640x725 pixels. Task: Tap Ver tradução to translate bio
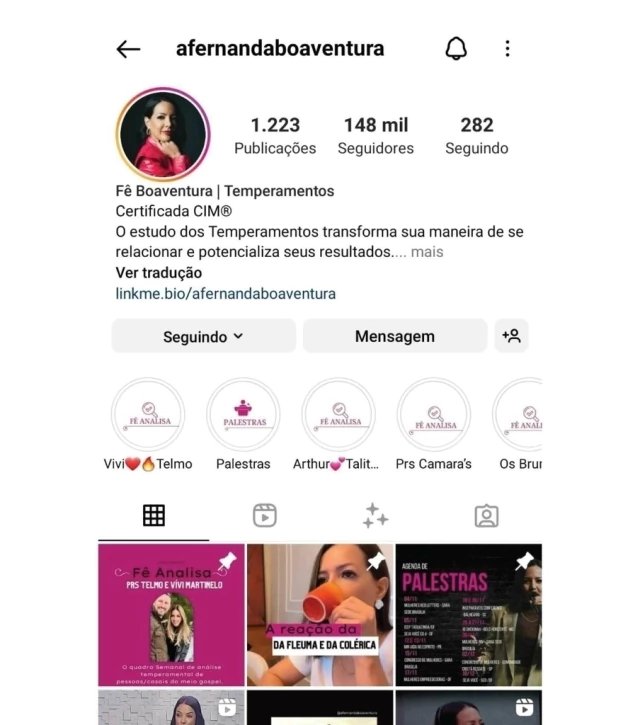click(159, 273)
